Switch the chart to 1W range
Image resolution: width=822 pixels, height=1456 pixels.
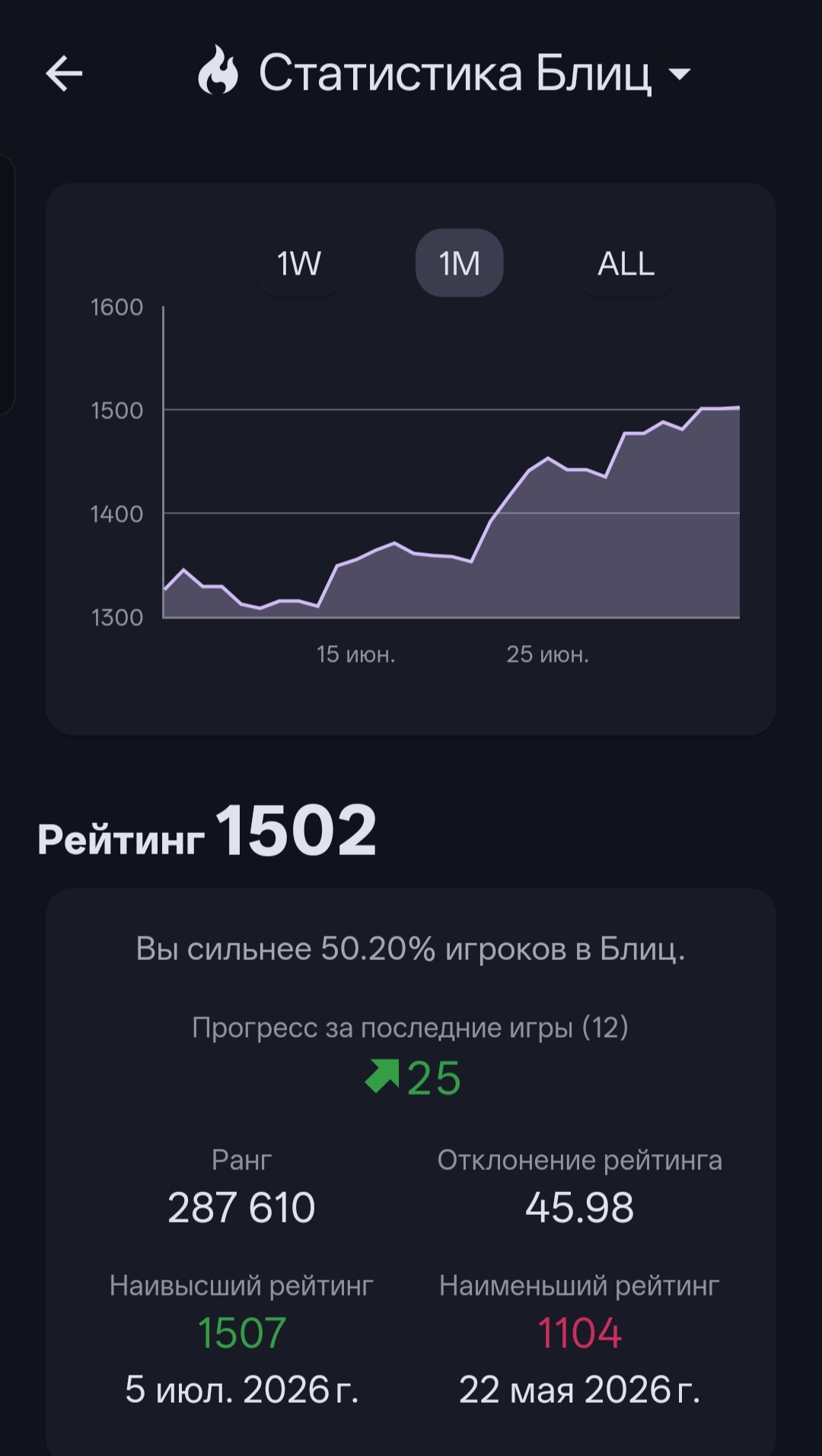[299, 263]
